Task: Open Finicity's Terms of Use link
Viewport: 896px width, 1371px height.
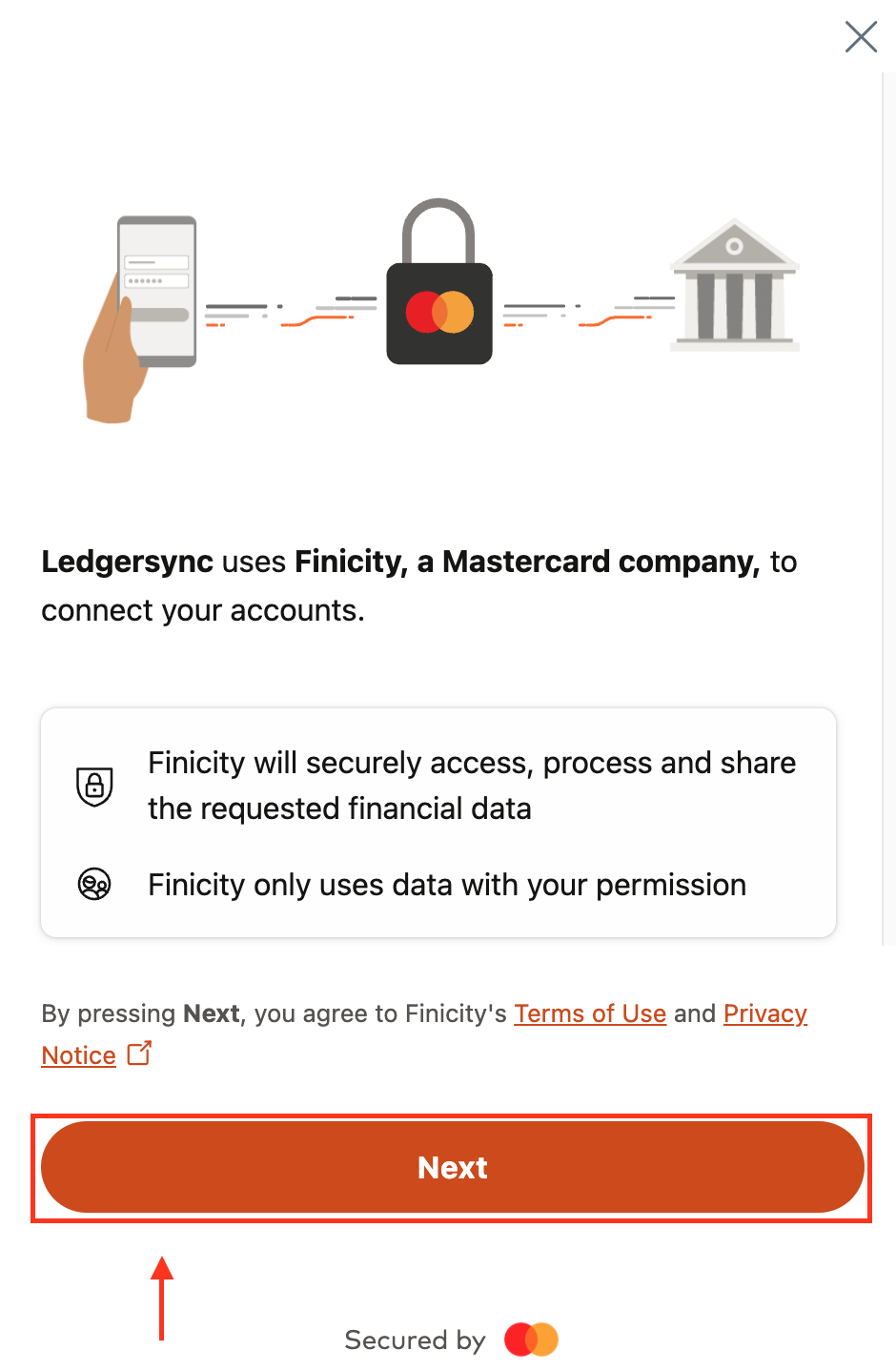Action: pos(590,1013)
